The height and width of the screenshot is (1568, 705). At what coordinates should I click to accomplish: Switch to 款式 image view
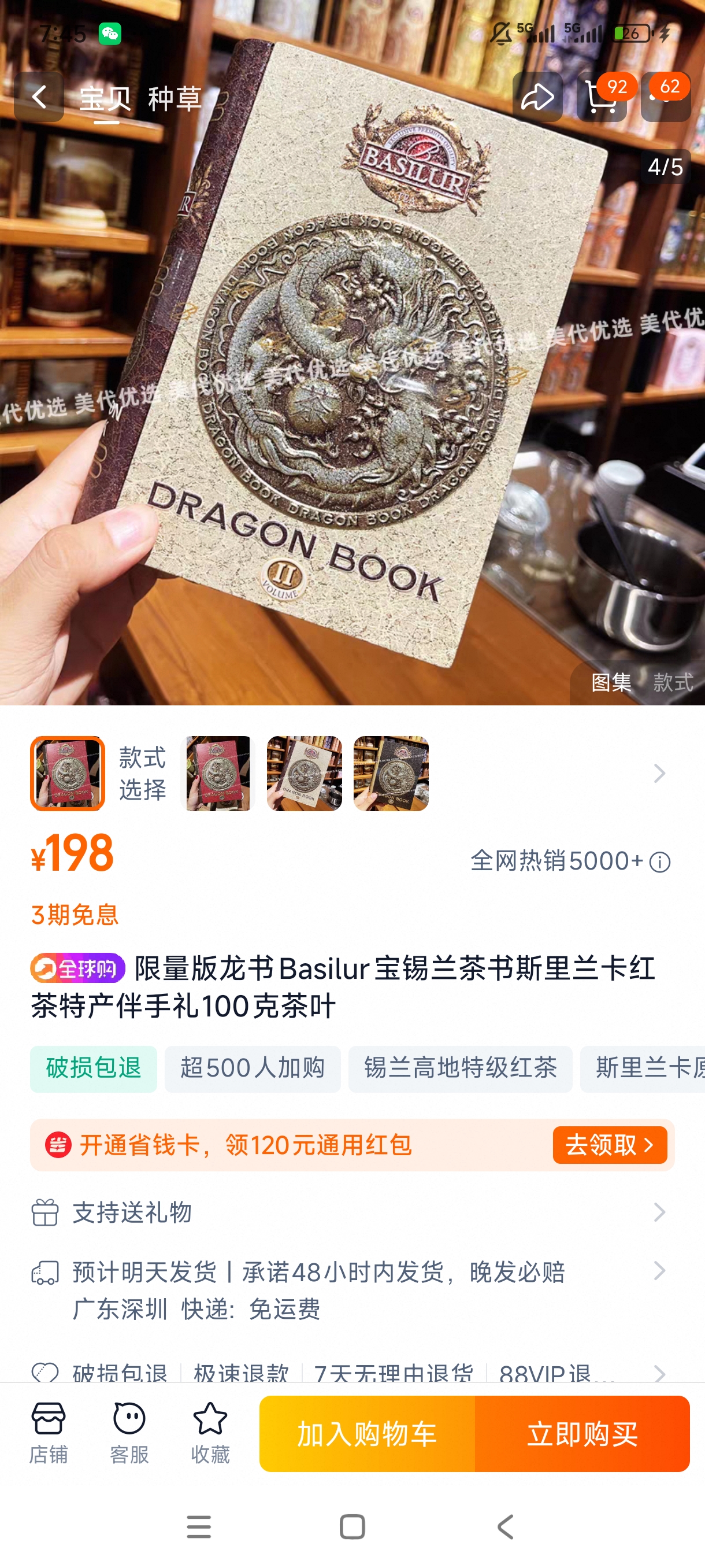pos(673,682)
